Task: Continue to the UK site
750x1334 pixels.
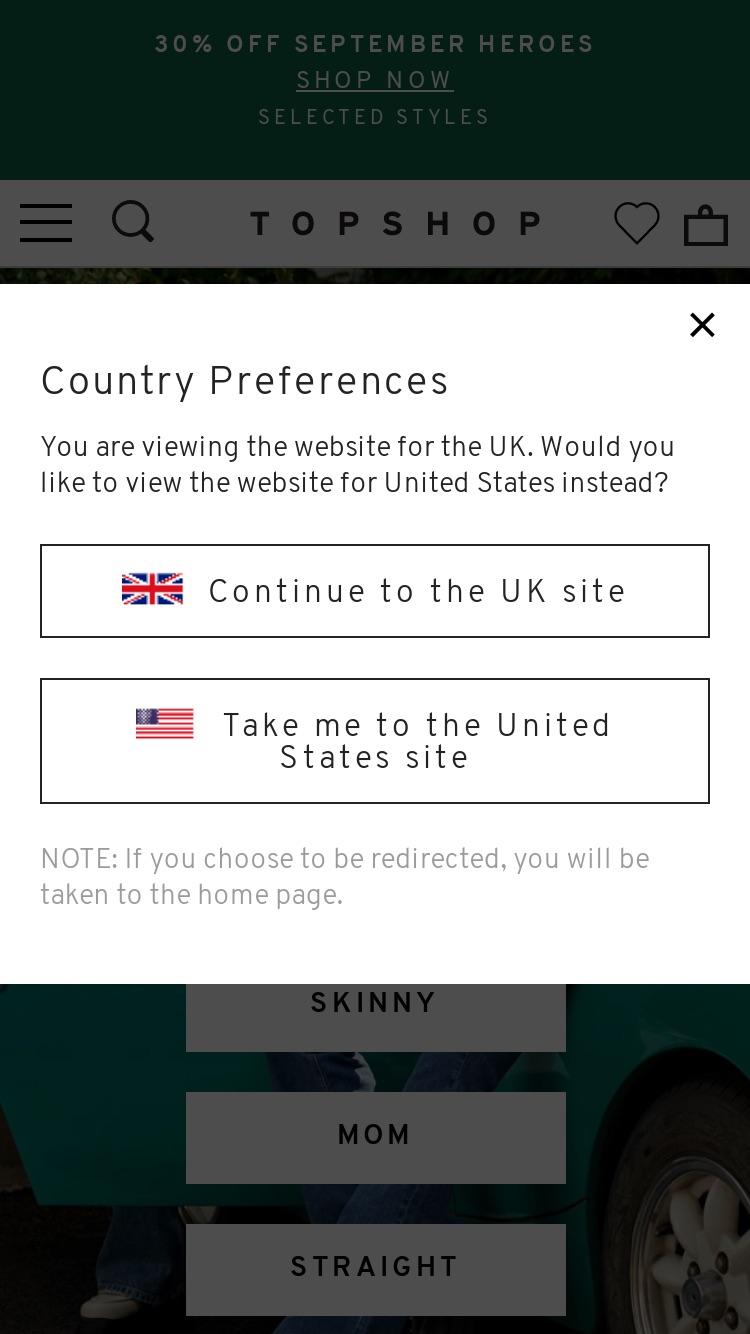Action: click(x=375, y=591)
